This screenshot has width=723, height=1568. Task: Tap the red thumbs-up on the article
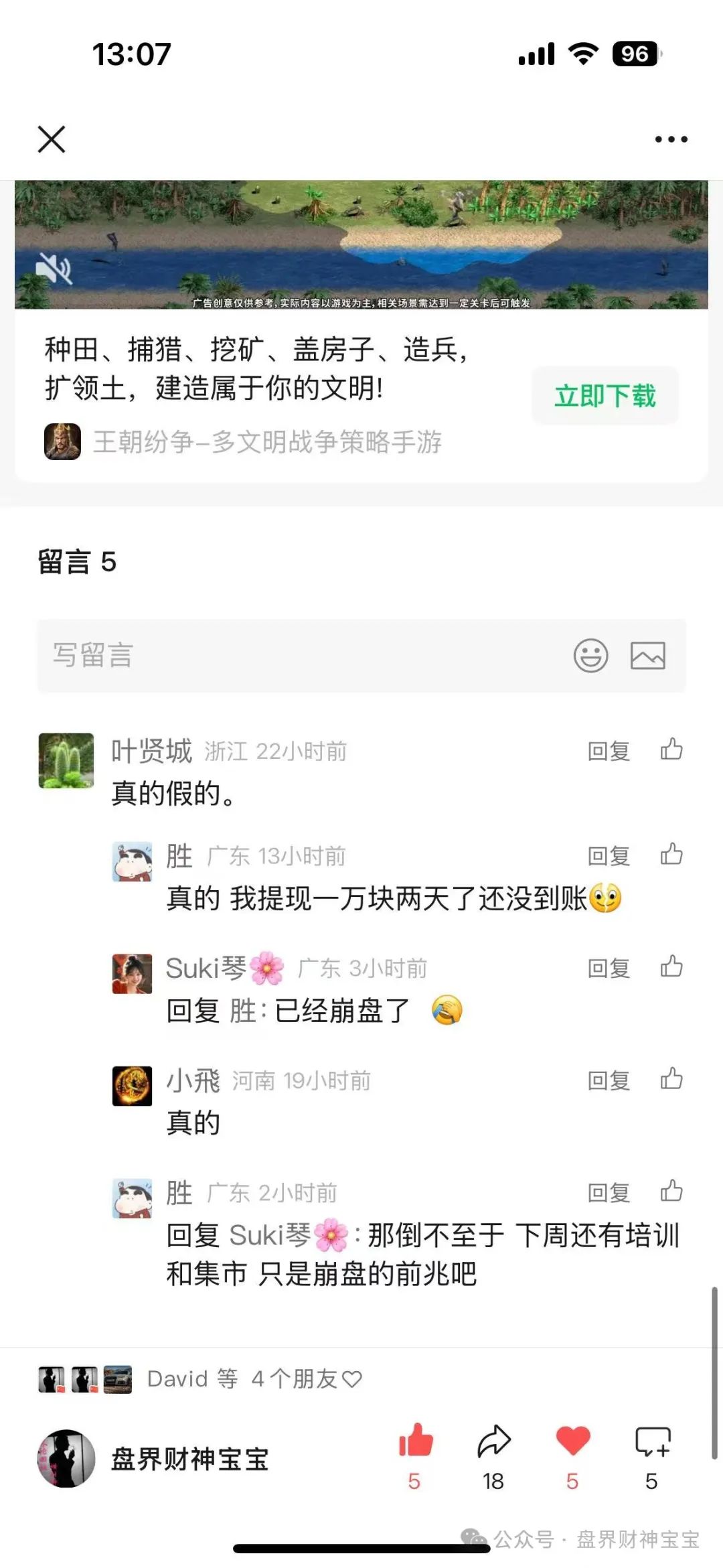click(x=415, y=1441)
